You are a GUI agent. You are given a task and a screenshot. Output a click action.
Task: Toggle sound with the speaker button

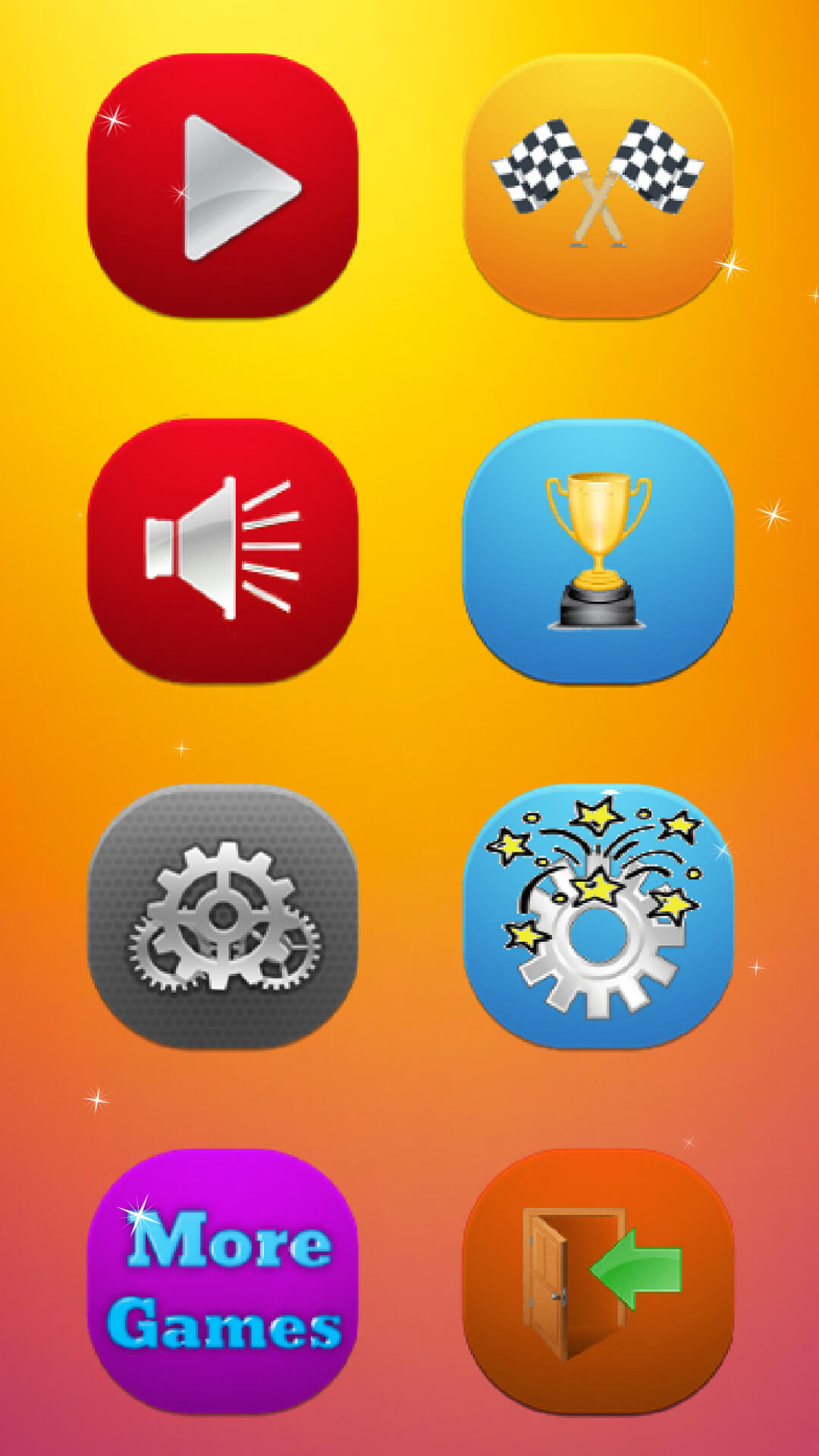click(x=222, y=551)
